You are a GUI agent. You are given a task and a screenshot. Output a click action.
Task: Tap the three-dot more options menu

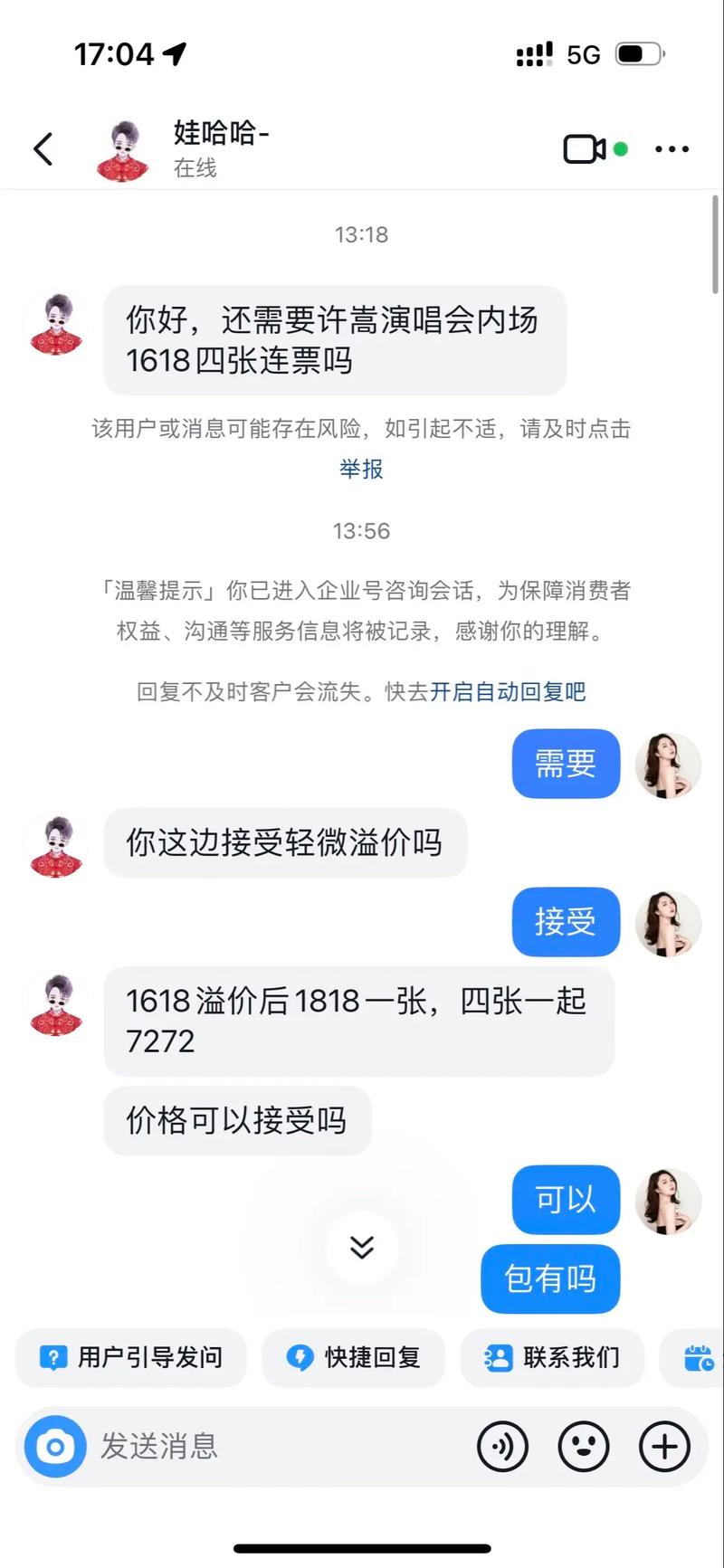tap(671, 148)
